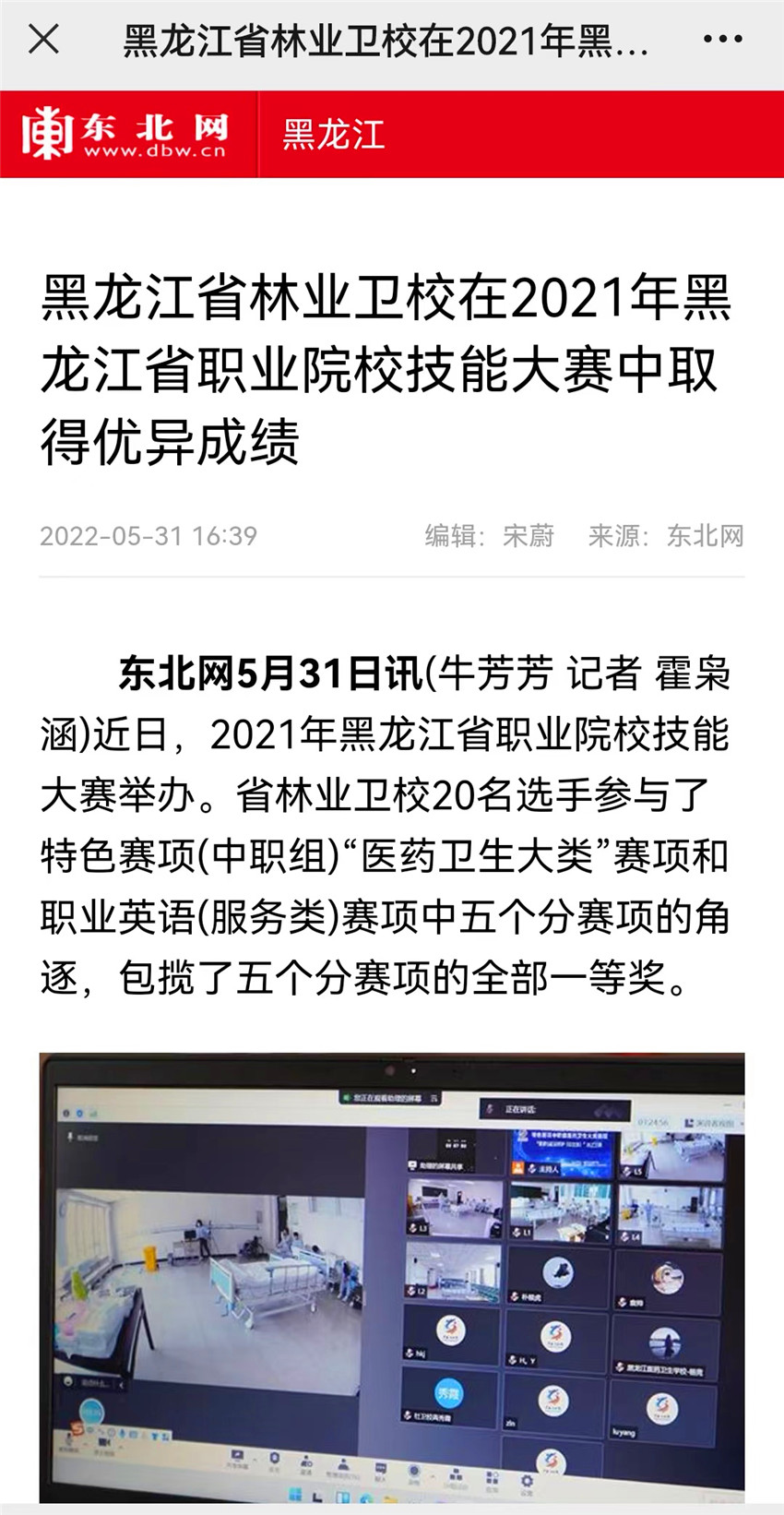View the article photo full screen

(x=392, y=1277)
